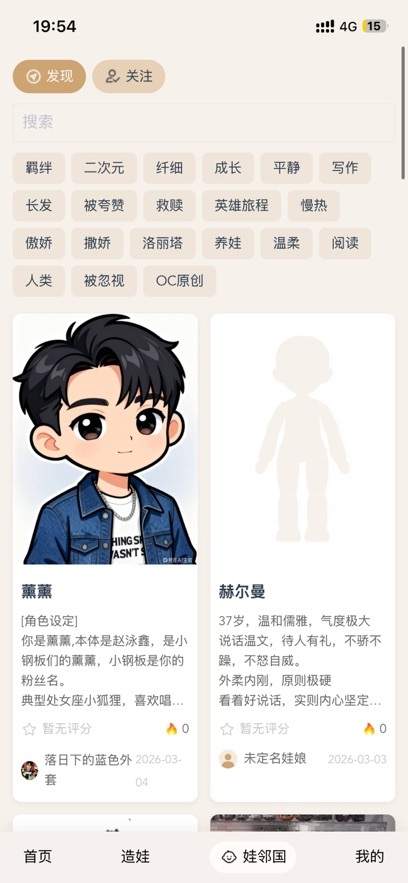This screenshot has width=408, height=883.
Task: Select the 娃邻国 tab
Action: 253,857
